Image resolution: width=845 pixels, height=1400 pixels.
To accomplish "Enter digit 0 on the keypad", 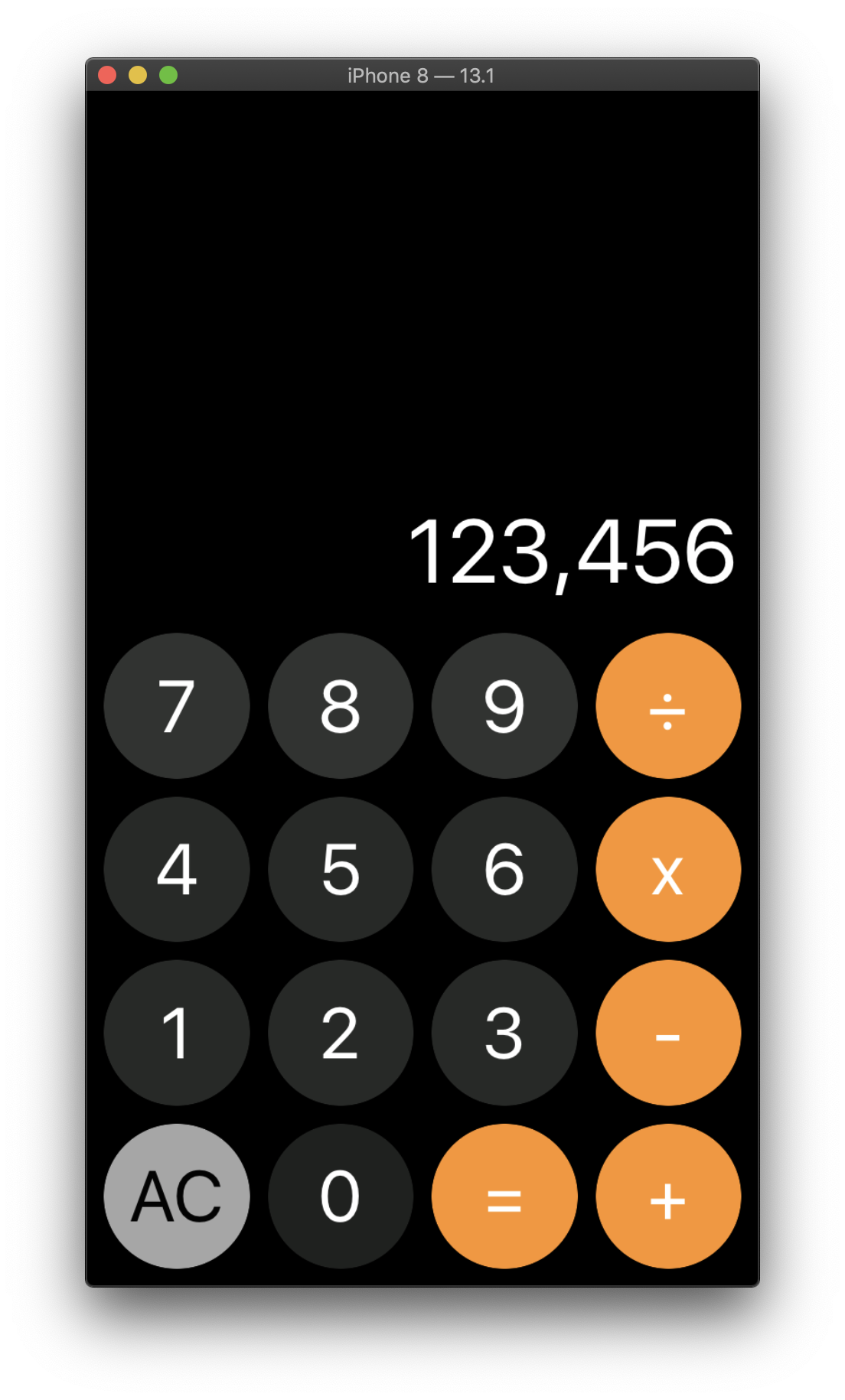I will pos(341,1197).
